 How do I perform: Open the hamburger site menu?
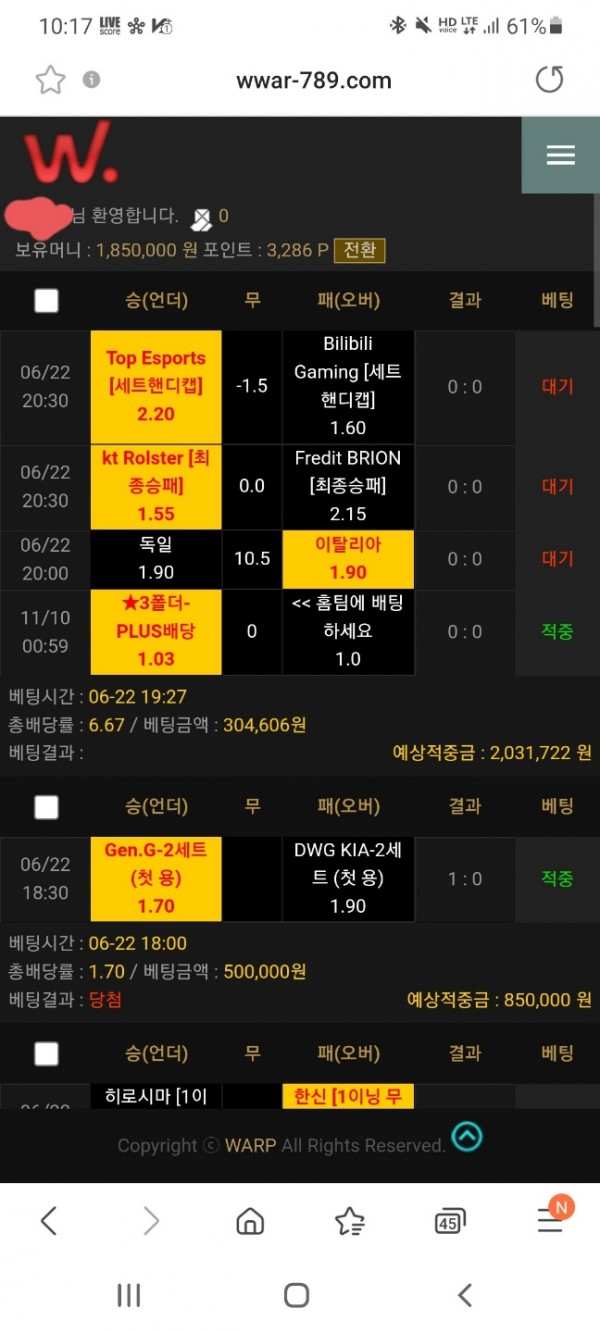tap(560, 155)
